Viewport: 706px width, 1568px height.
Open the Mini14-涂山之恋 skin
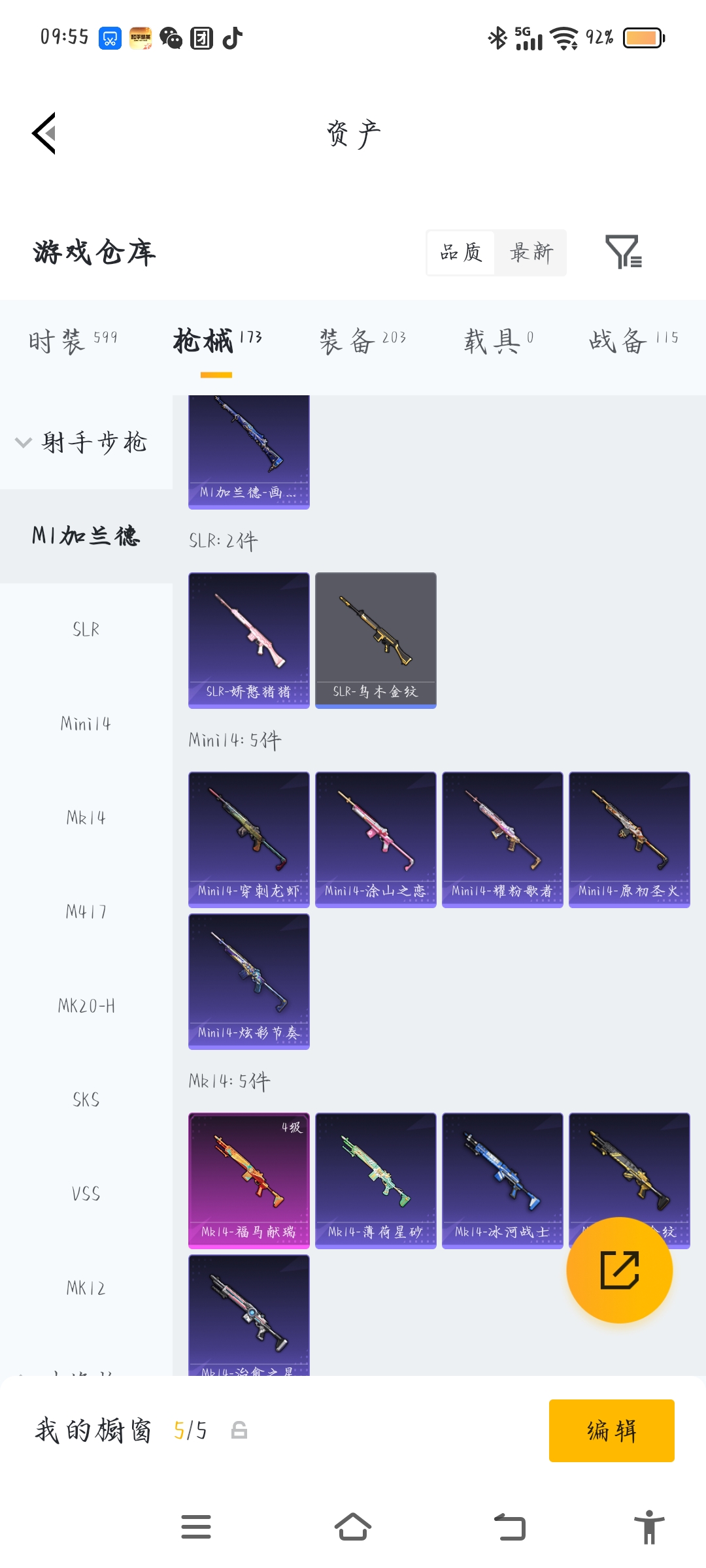coord(375,839)
